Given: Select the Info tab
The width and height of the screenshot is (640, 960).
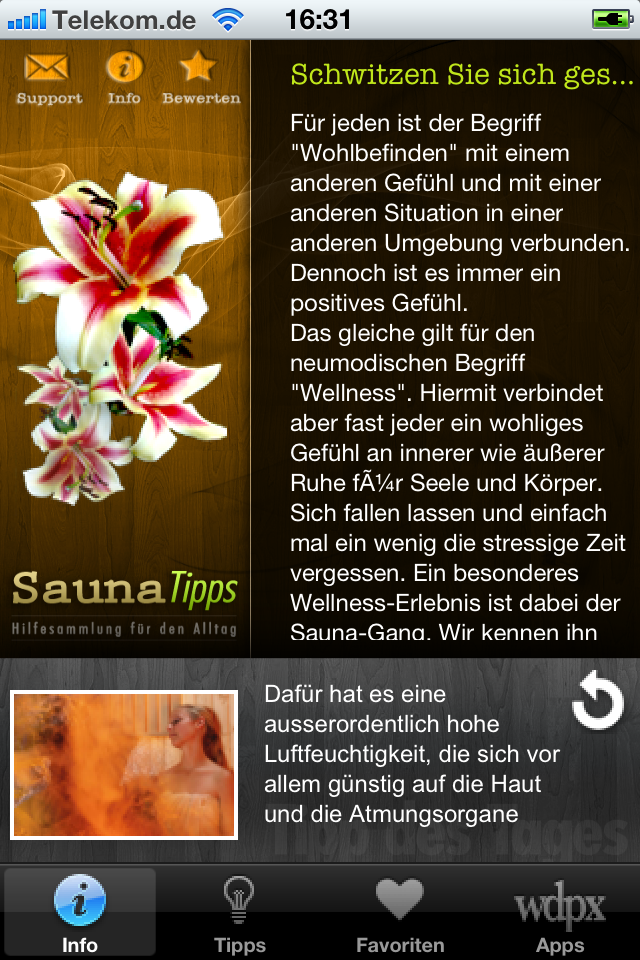Looking at the screenshot, I should [80, 912].
